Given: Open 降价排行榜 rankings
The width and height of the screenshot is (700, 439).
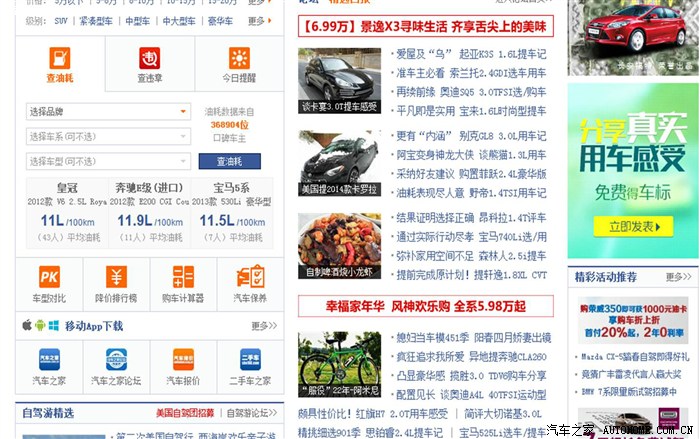Looking at the screenshot, I should point(116,283).
